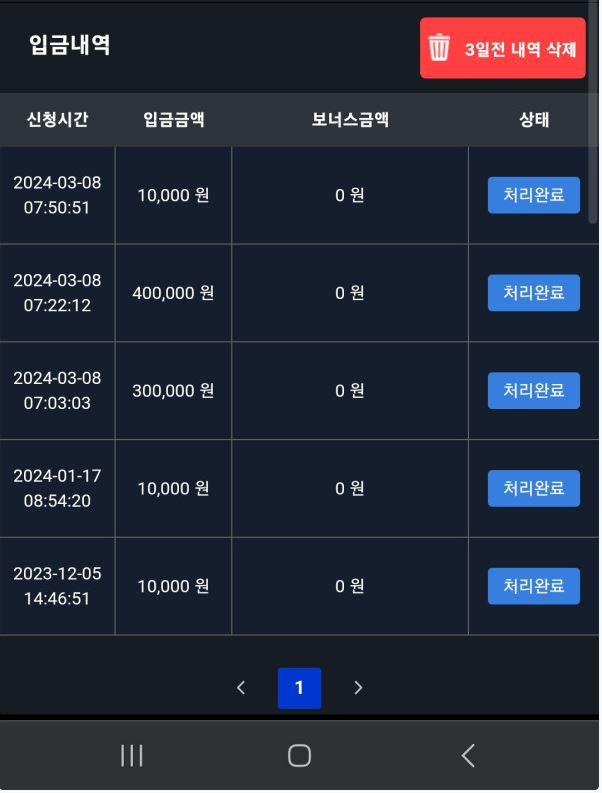Tap 처리완료 for the 07:50:51 deposit
This screenshot has width=602, height=793.
(x=533, y=195)
